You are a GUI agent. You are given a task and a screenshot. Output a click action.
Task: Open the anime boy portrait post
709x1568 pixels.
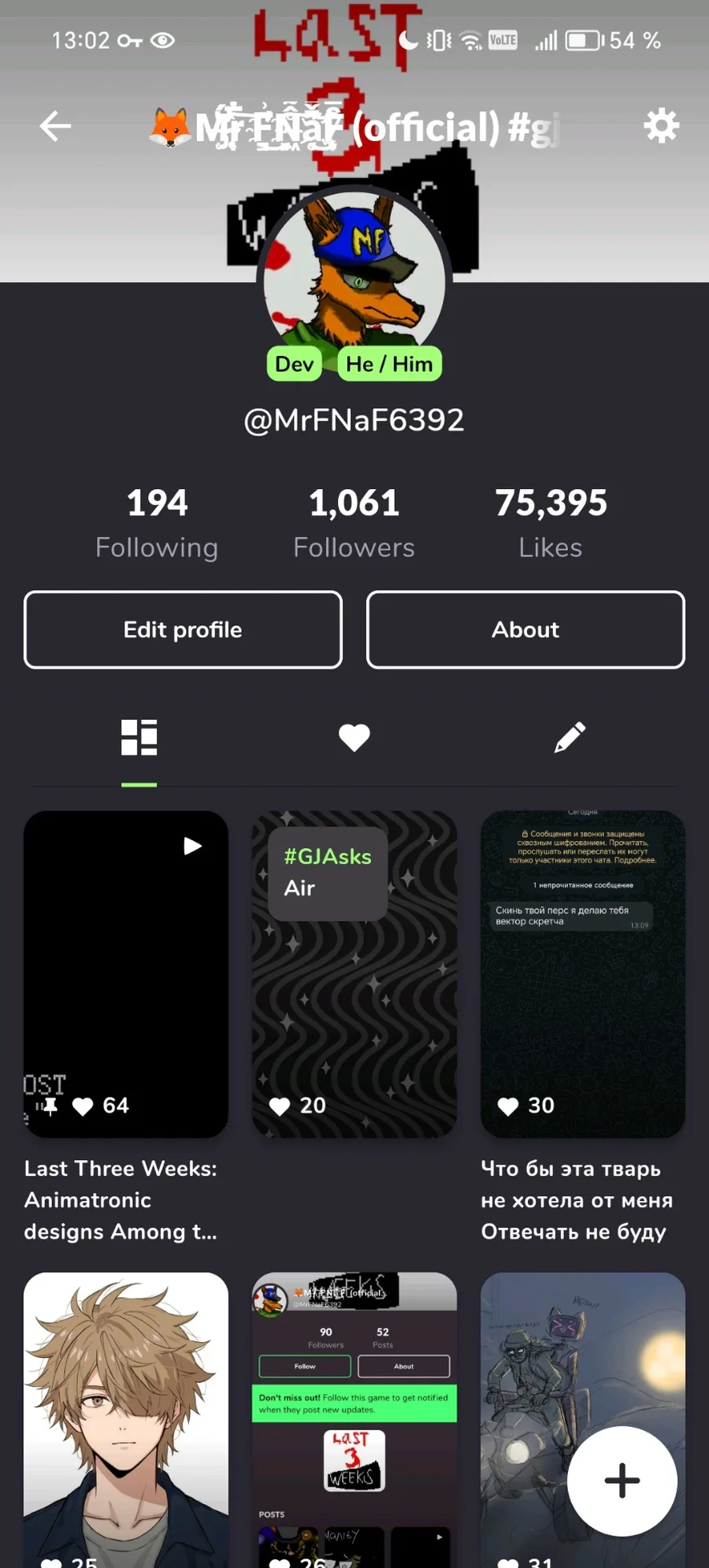(x=126, y=1420)
